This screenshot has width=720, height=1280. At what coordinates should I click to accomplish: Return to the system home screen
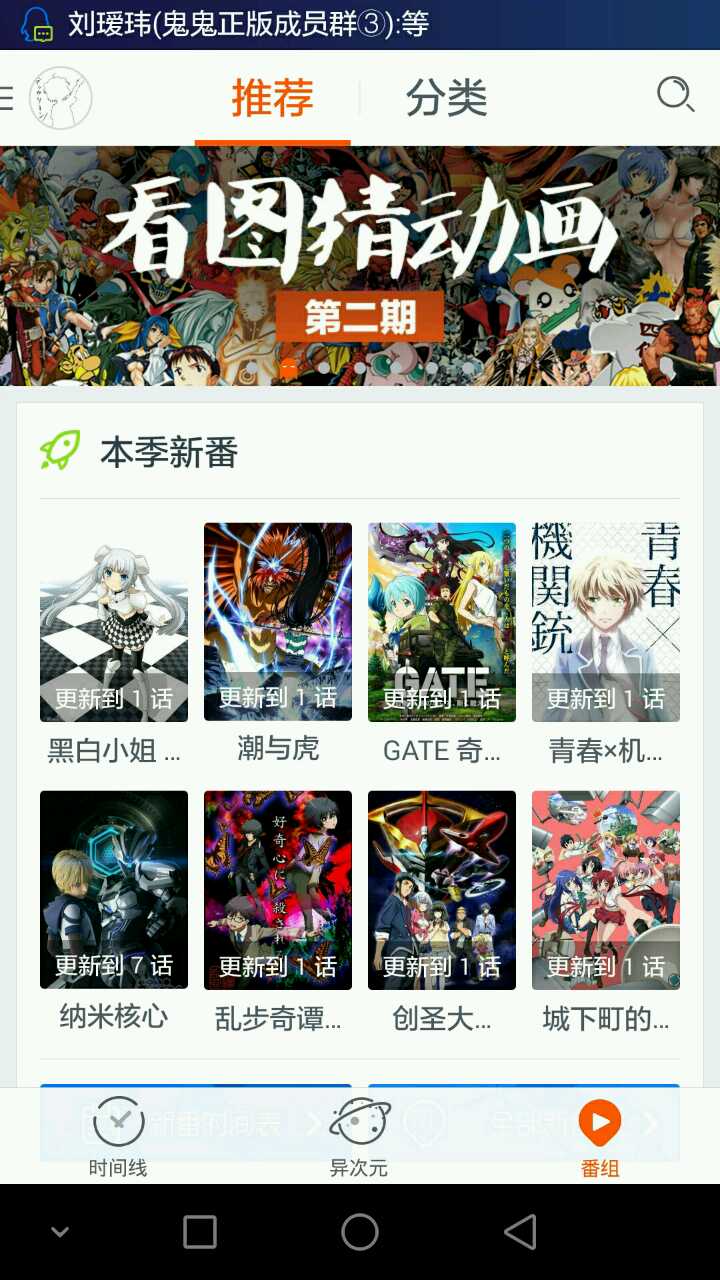point(360,1232)
